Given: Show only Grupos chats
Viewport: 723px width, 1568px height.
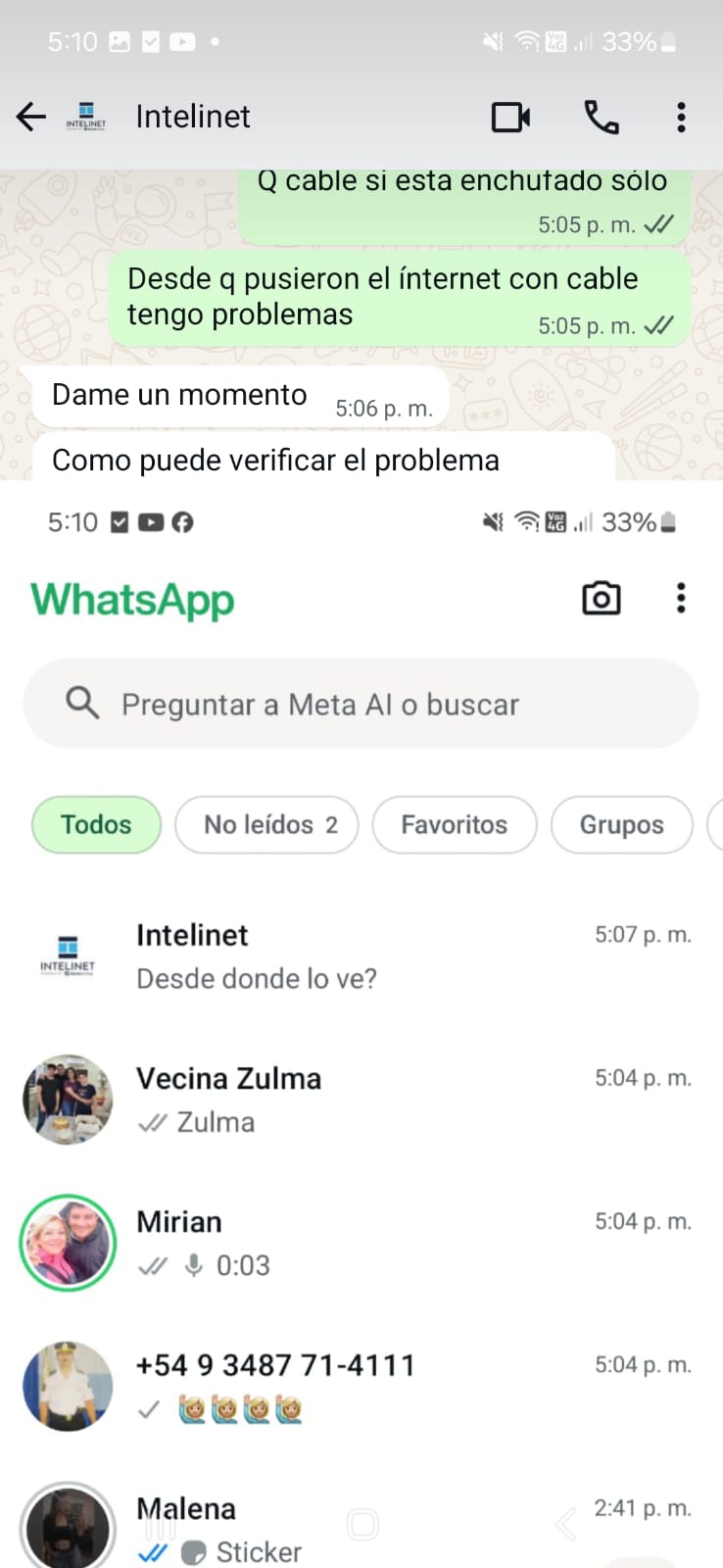Looking at the screenshot, I should point(621,824).
